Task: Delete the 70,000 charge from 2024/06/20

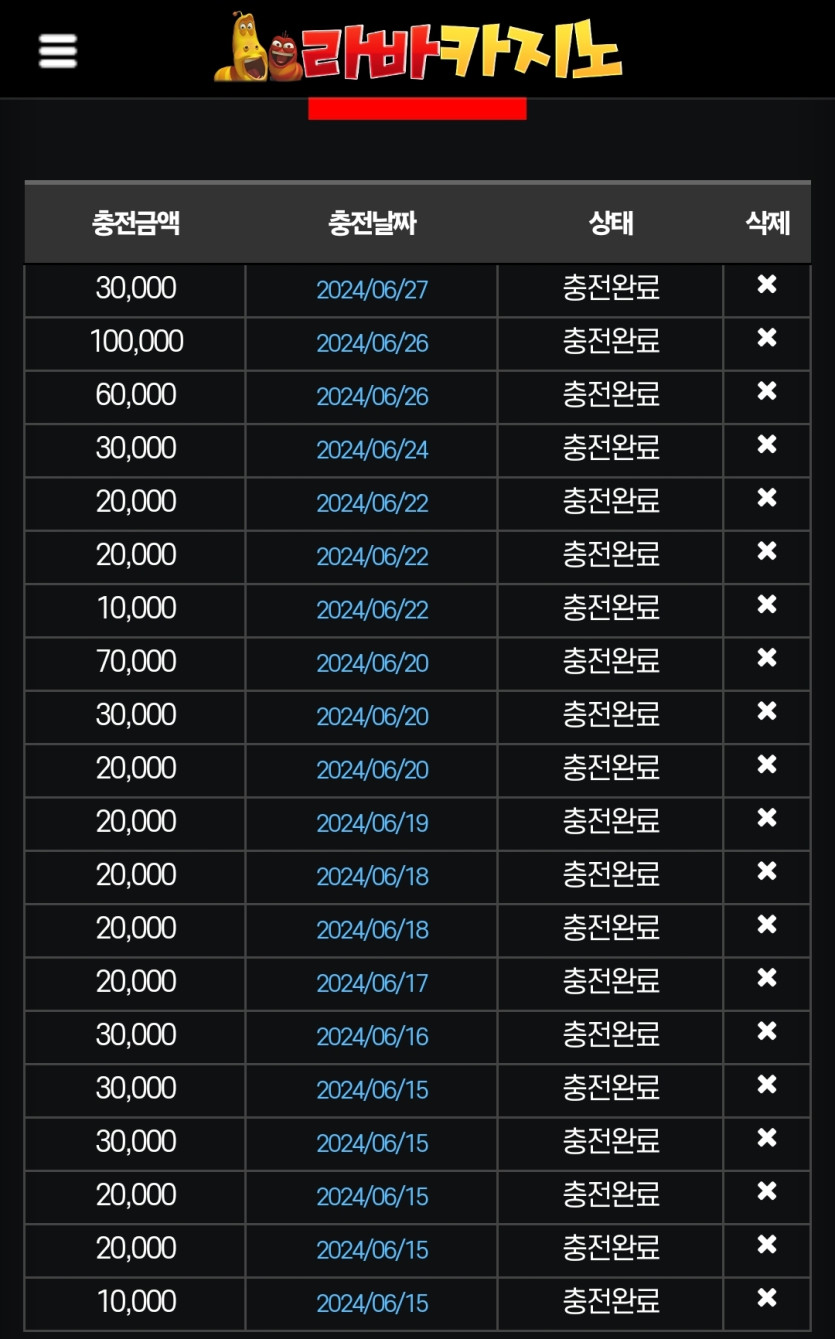Action: pos(767,658)
